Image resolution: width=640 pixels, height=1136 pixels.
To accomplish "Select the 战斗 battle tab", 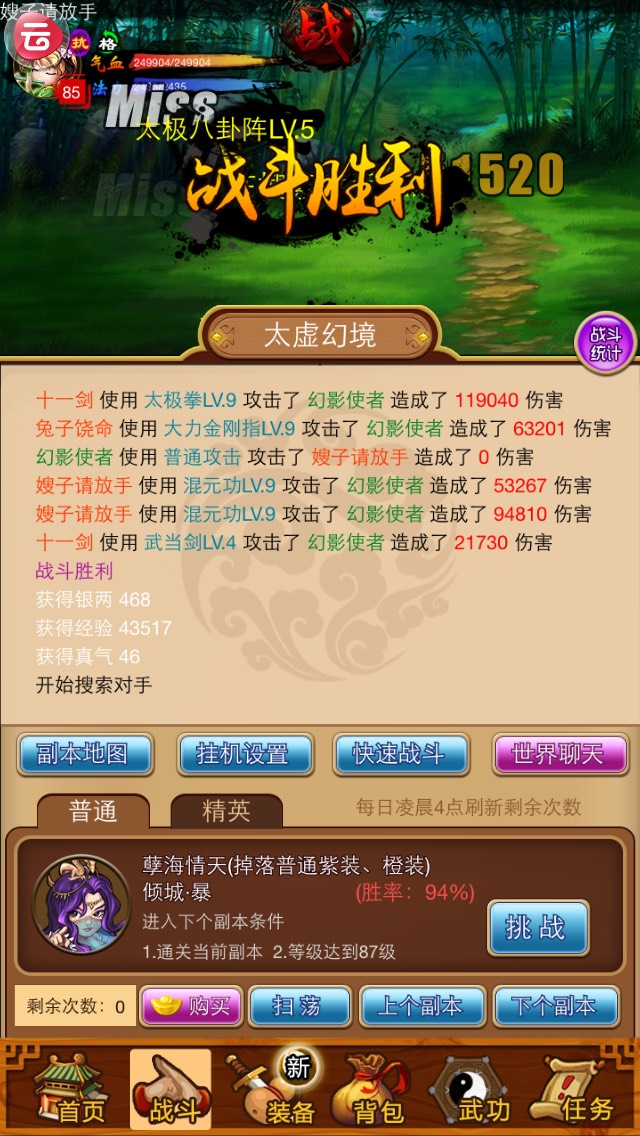I will click(x=170, y=1090).
